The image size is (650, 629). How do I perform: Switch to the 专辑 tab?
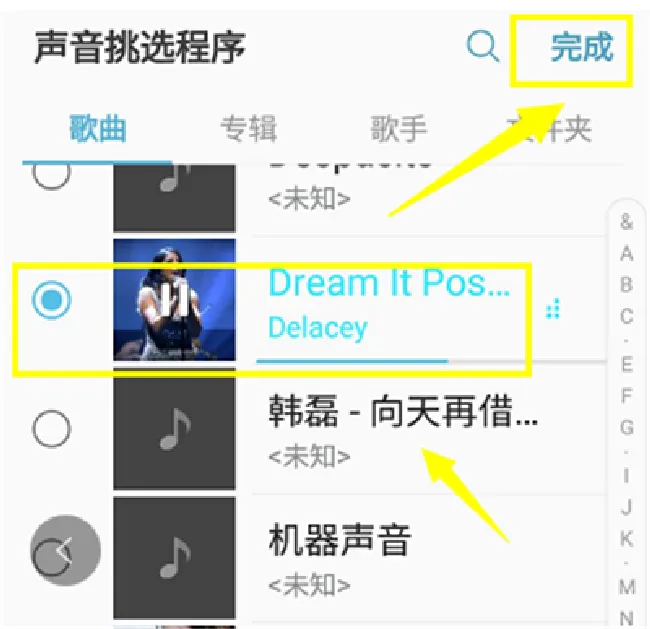[248, 128]
